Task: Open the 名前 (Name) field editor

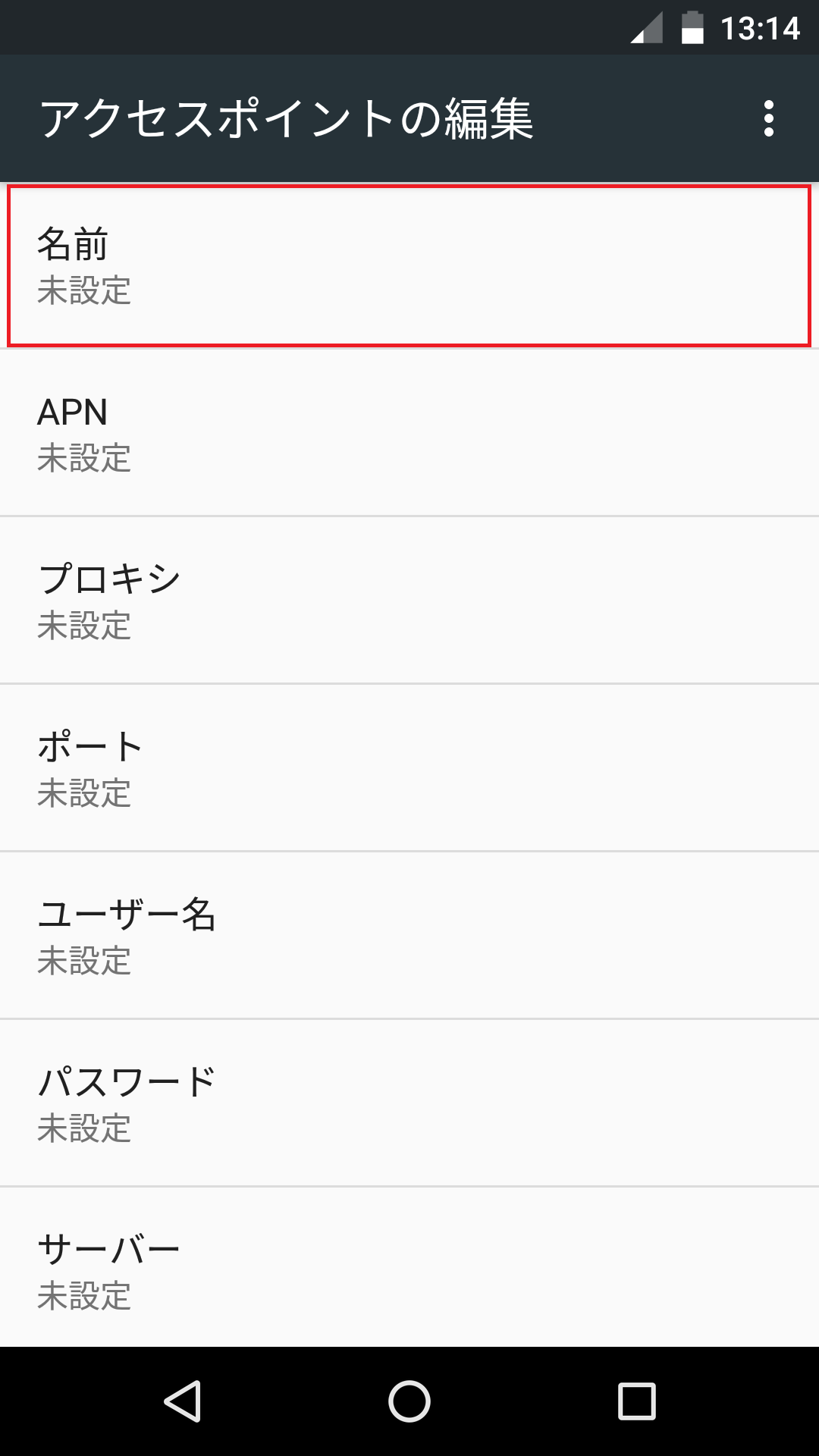Action: 409,265
